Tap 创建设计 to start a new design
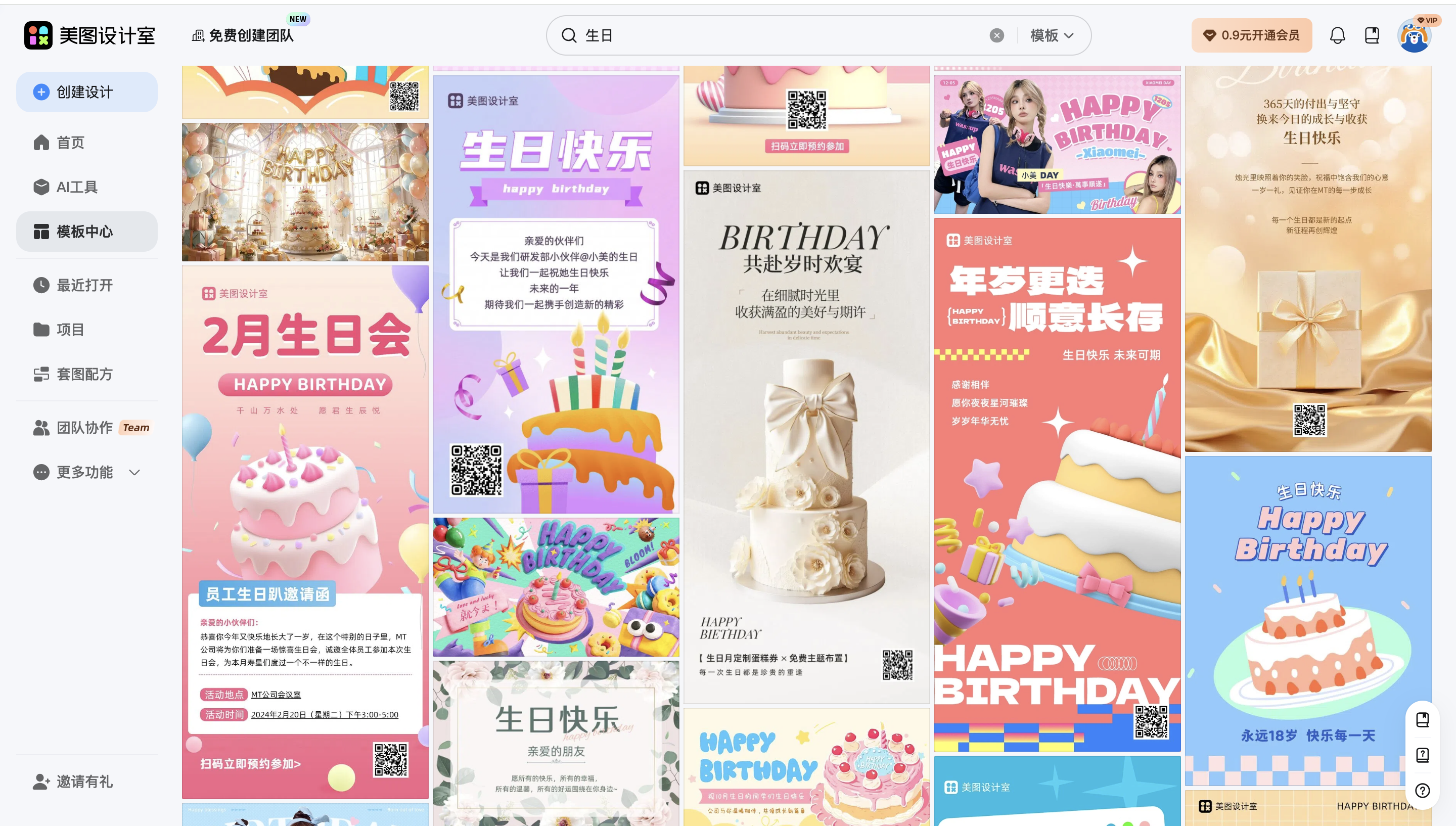The image size is (1456, 826). [86, 92]
